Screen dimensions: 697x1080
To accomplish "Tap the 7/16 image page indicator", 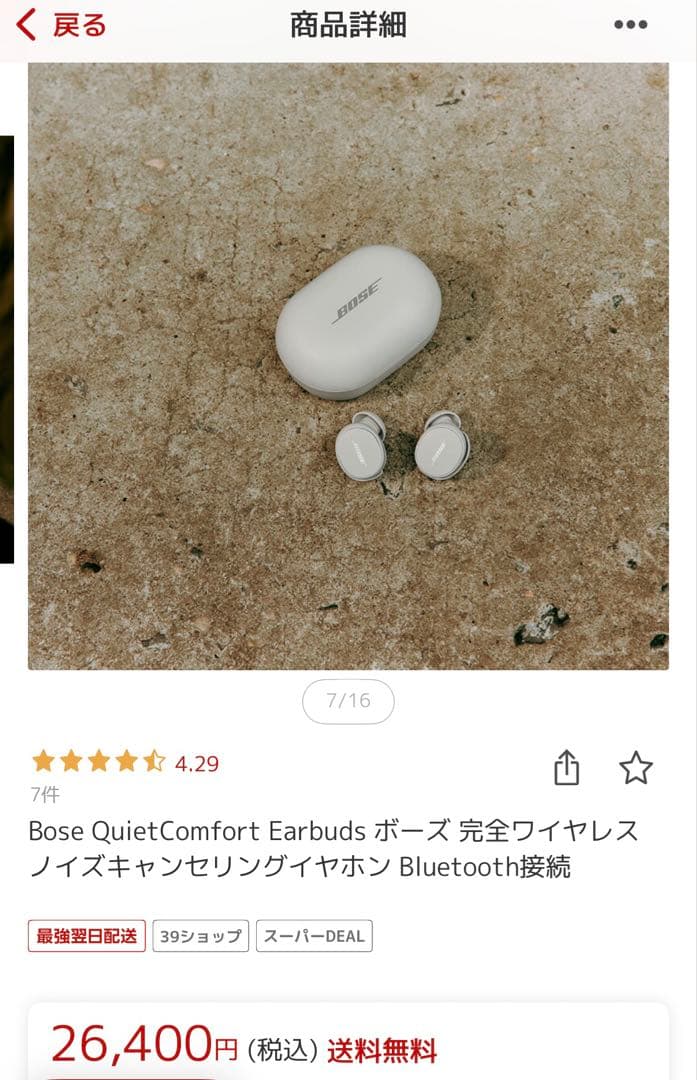I will [x=348, y=701].
